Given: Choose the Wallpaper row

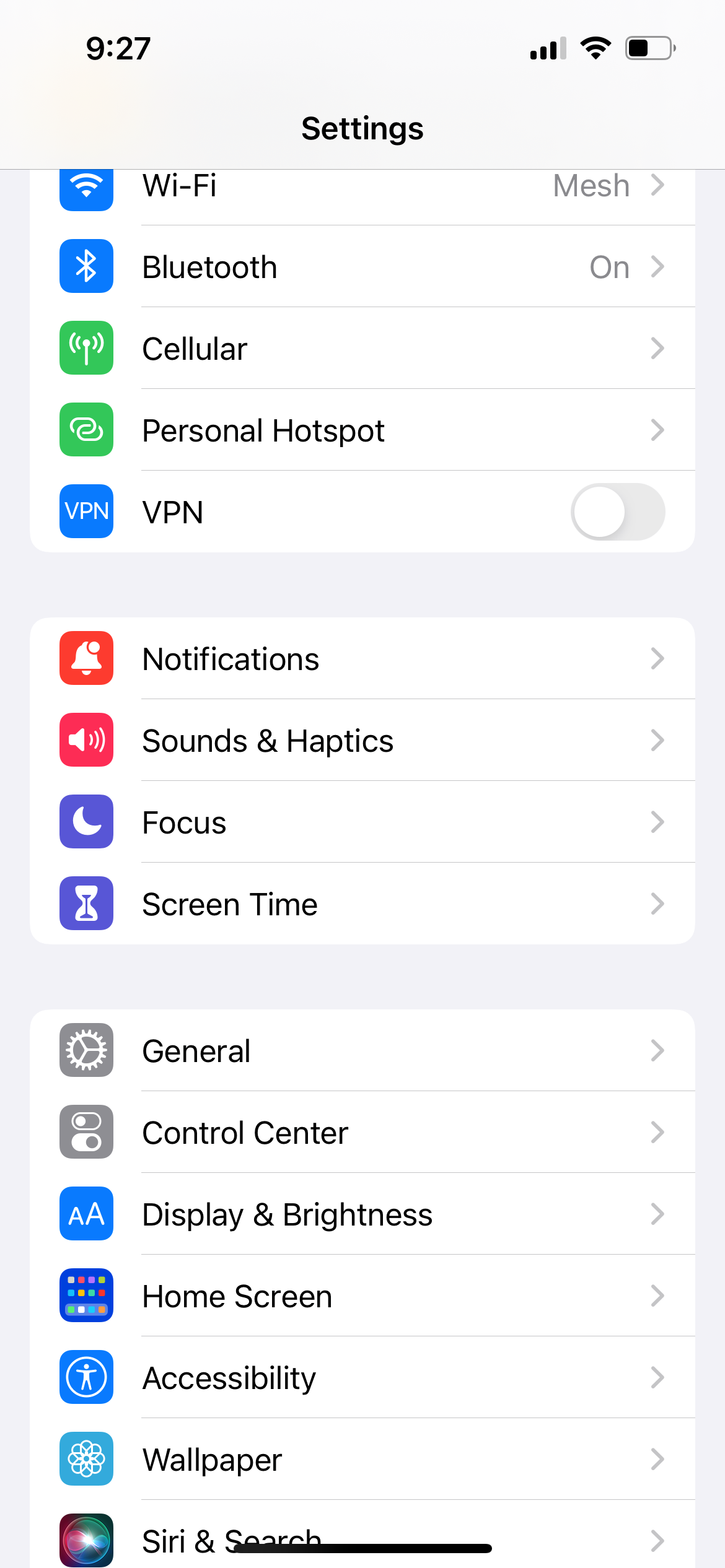Looking at the screenshot, I should (362, 1460).
